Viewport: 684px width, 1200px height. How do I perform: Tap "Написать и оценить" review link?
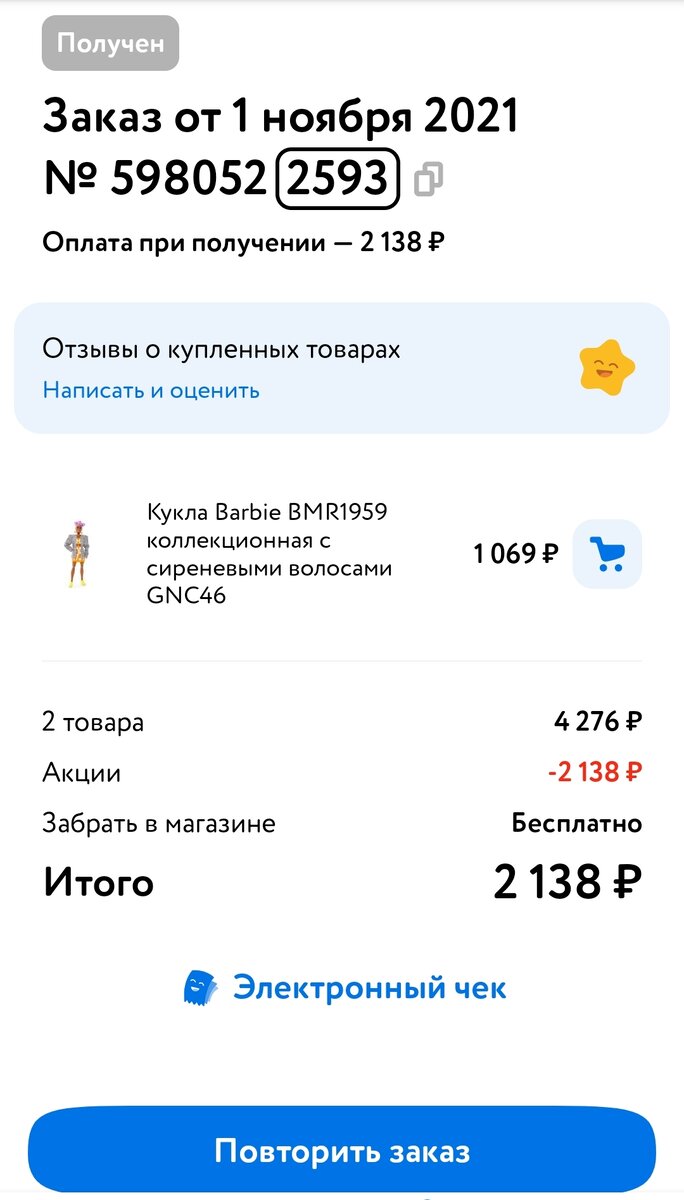(x=151, y=390)
